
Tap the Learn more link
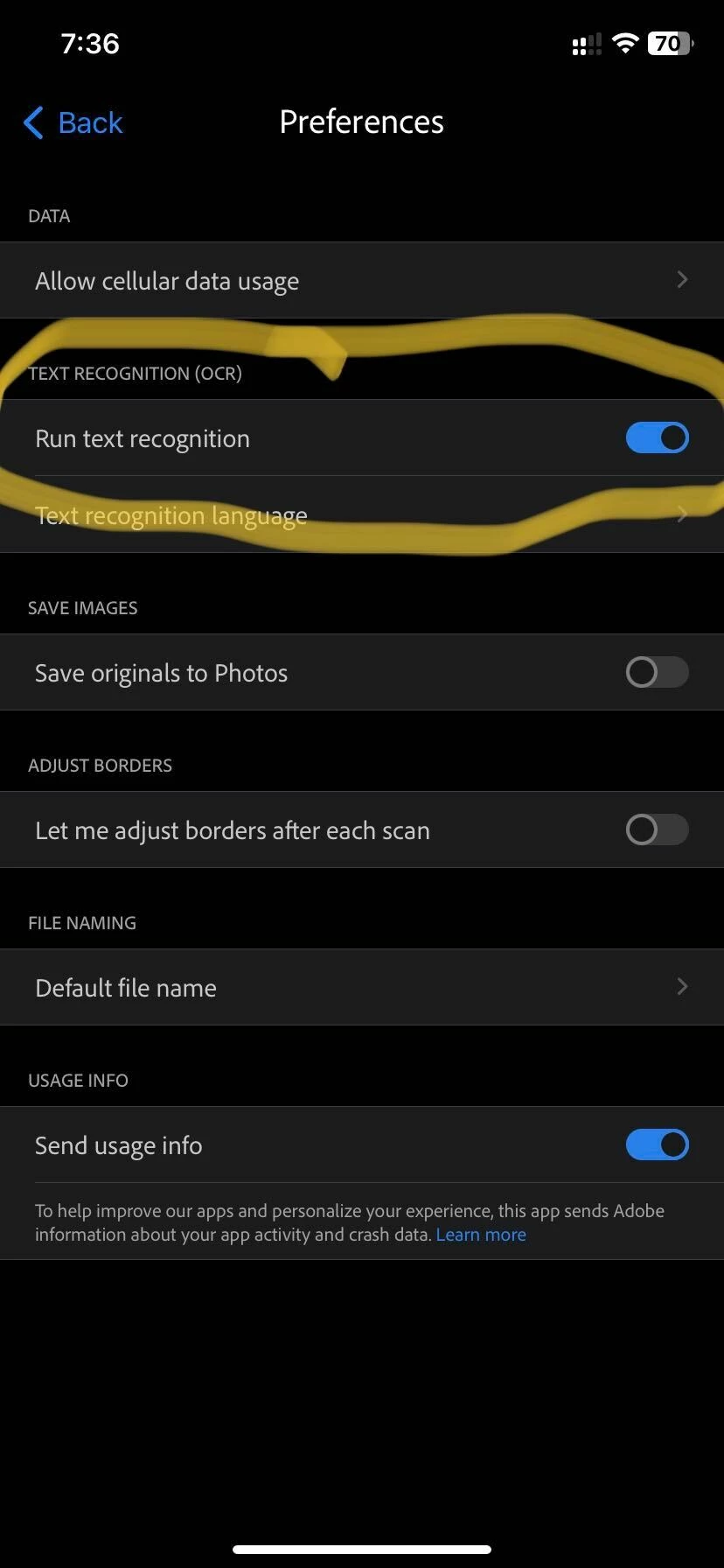[x=481, y=1235]
